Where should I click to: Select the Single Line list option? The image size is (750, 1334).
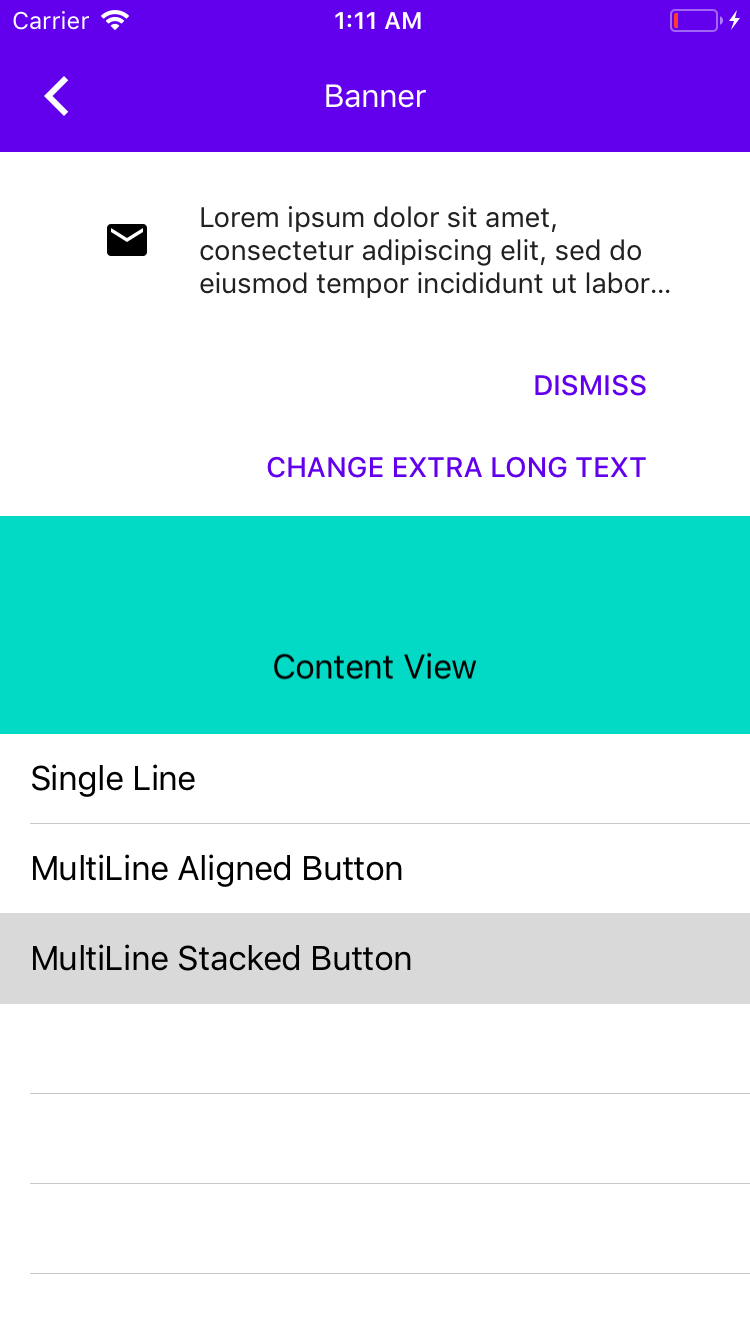[x=113, y=778]
